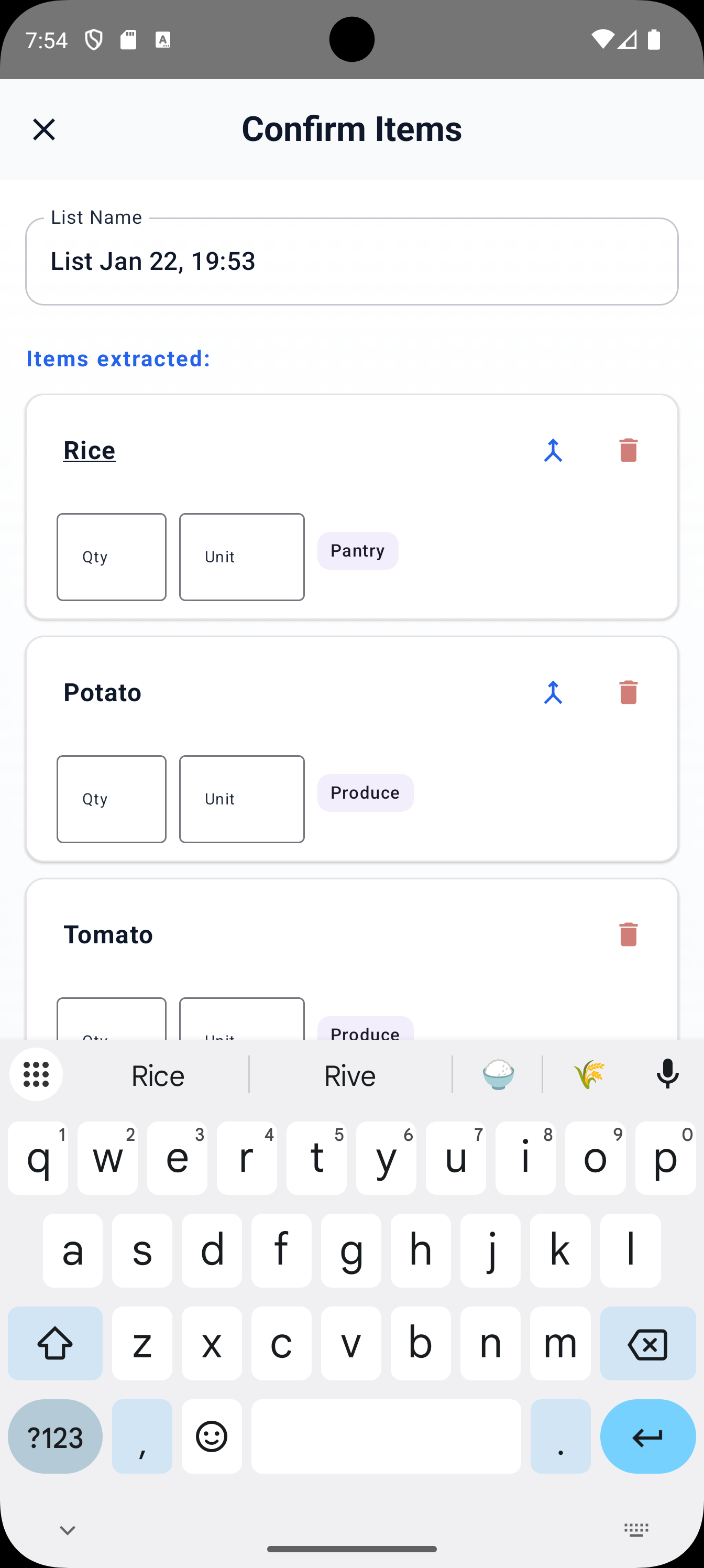704x1568 pixels.
Task: Delete the Tomato item via trash icon
Action: point(629,934)
